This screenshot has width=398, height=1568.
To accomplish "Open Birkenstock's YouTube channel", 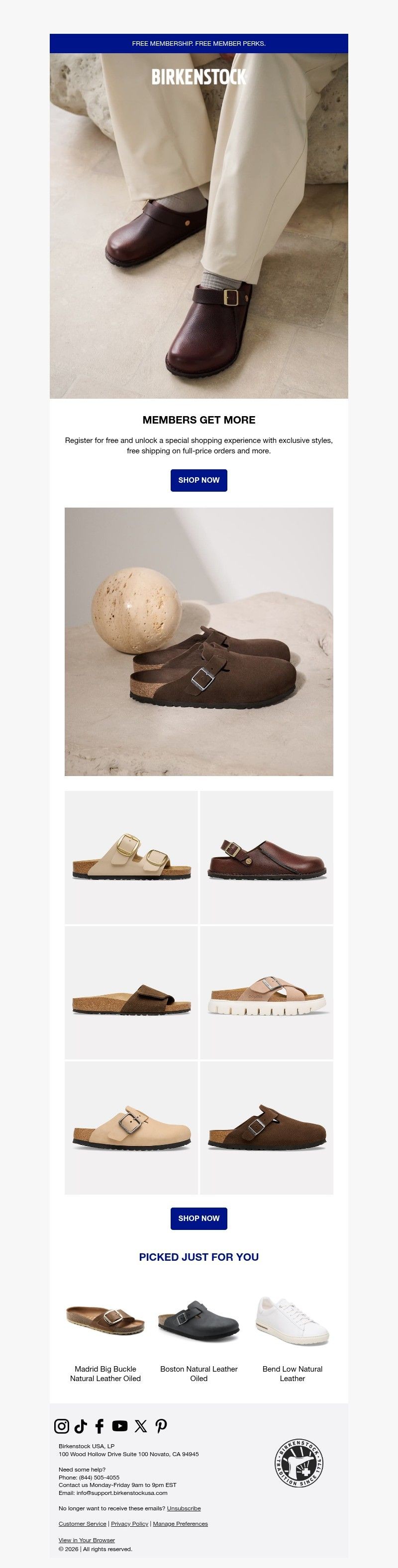I will tap(119, 1425).
